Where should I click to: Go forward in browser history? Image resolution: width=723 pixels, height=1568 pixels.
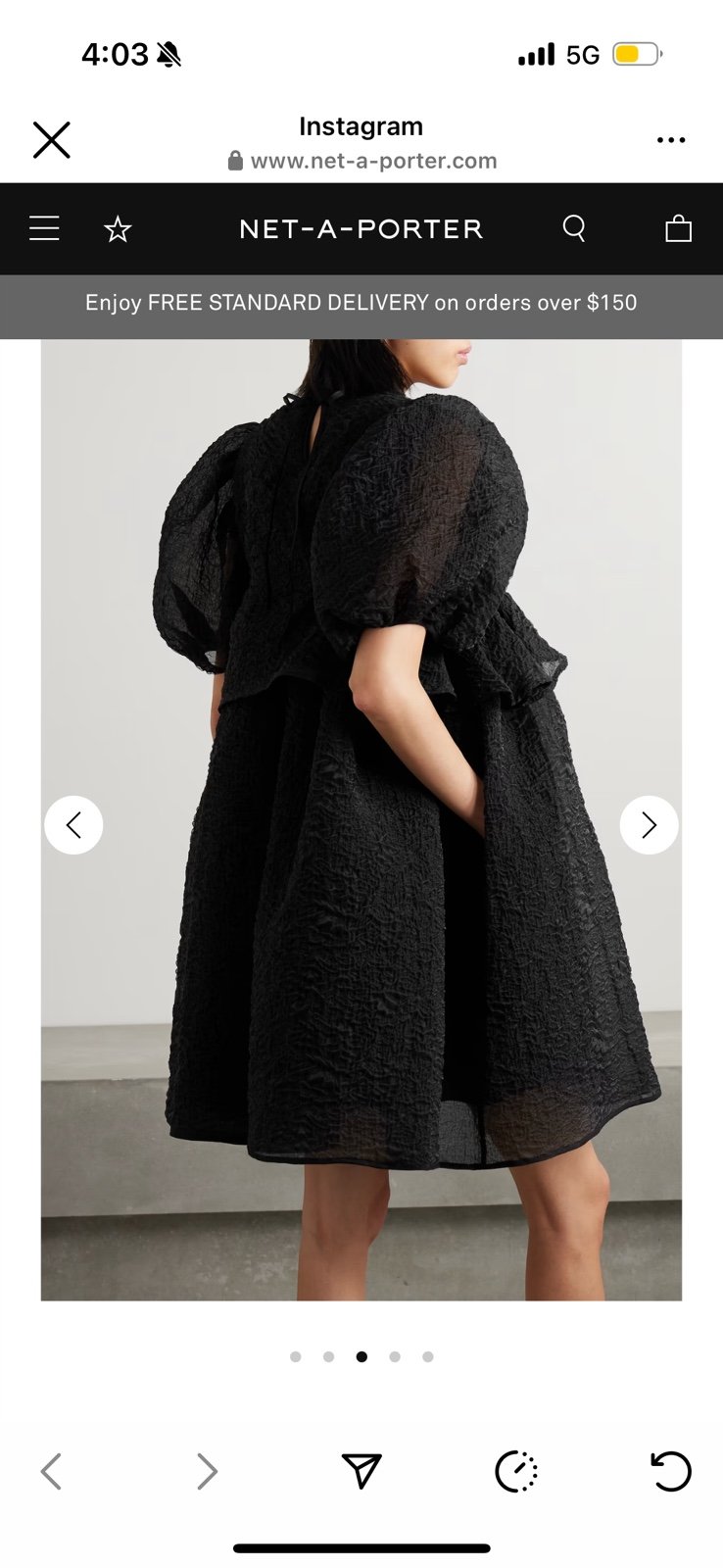point(207,1471)
